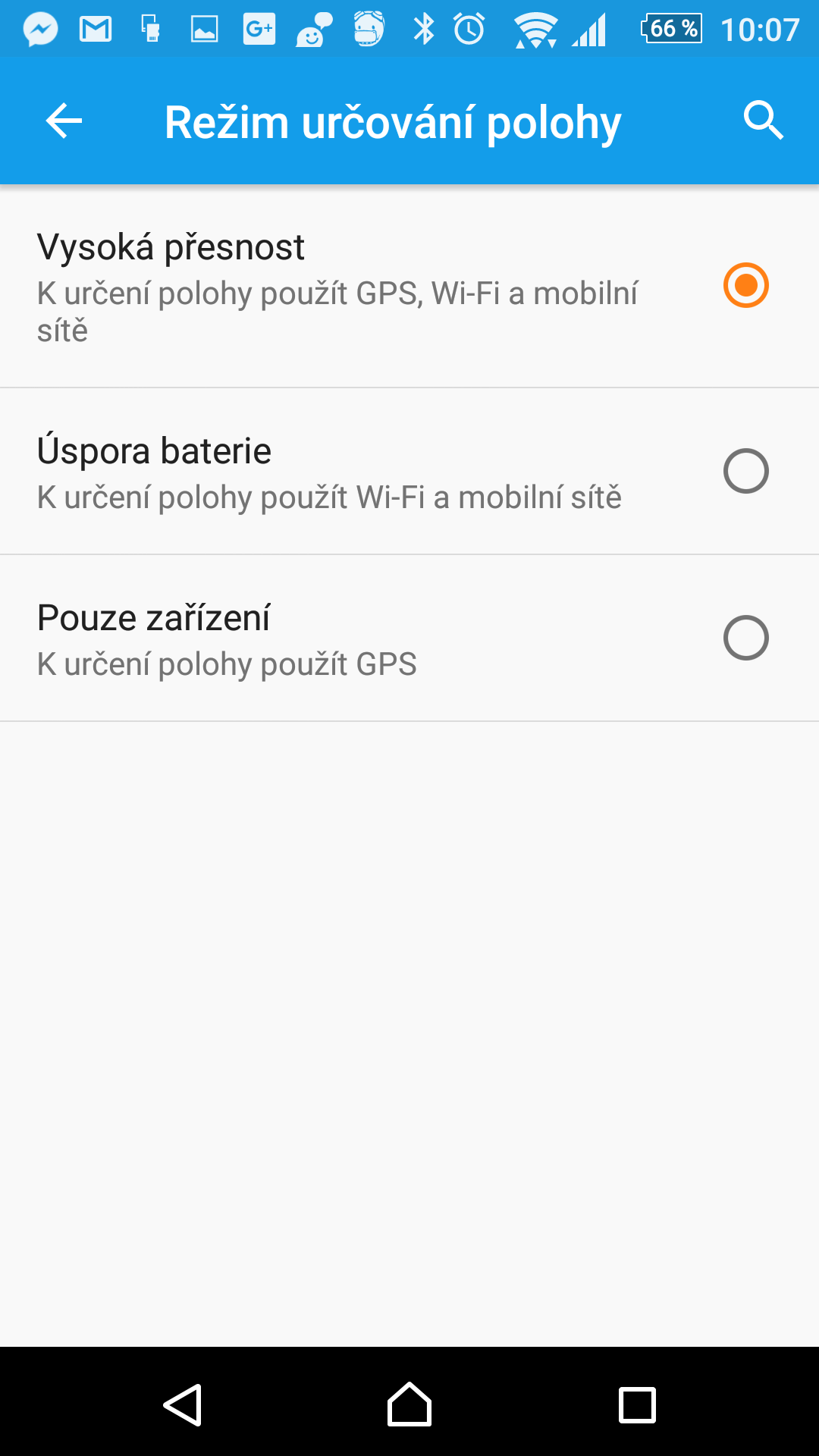Tap the system home button
The image size is (819, 1456).
(x=409, y=1405)
